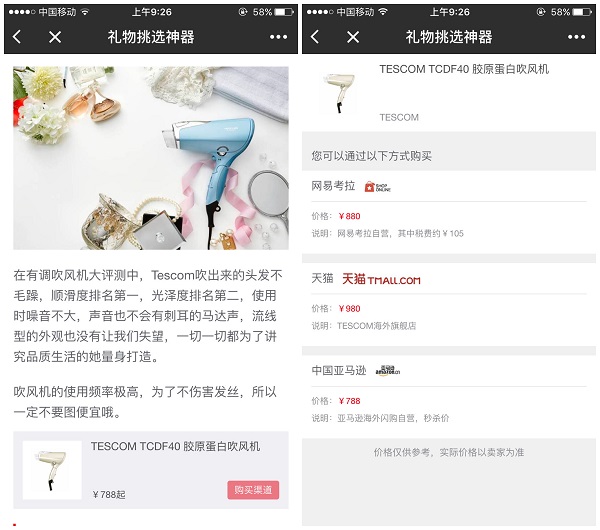This screenshot has width=600, height=530.
Task: Open the 网易考拉 purchase option
Action: (x=448, y=209)
